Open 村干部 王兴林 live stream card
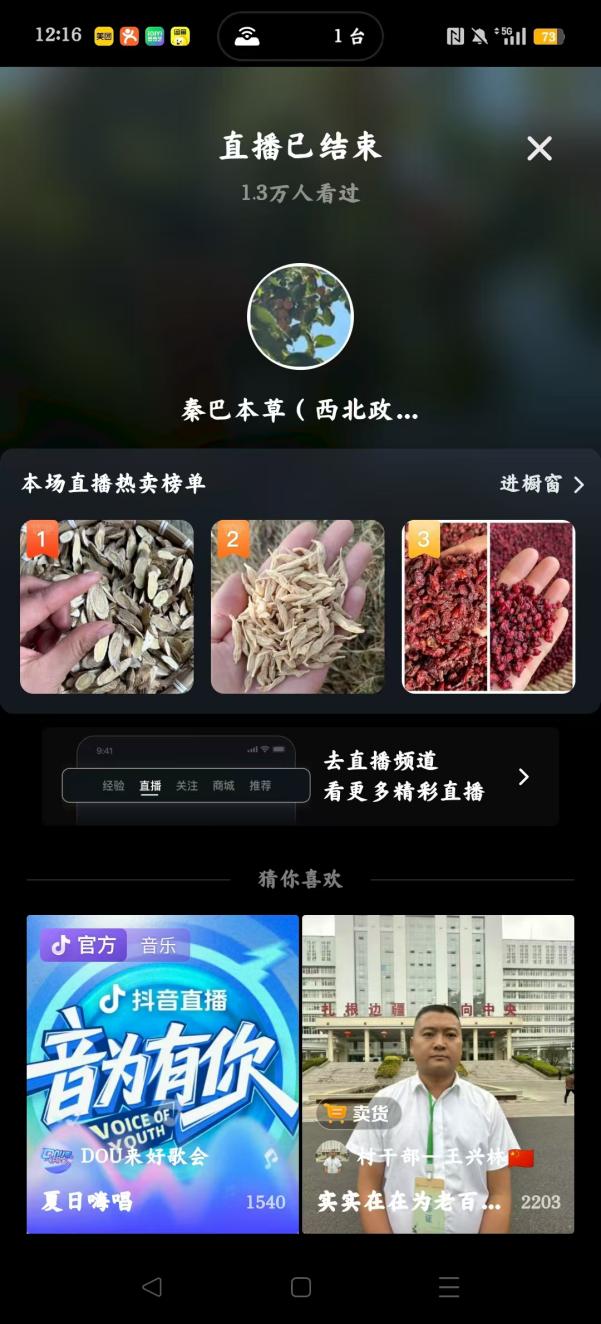Screen dimensions: 601x1324 click(x=438, y=1073)
